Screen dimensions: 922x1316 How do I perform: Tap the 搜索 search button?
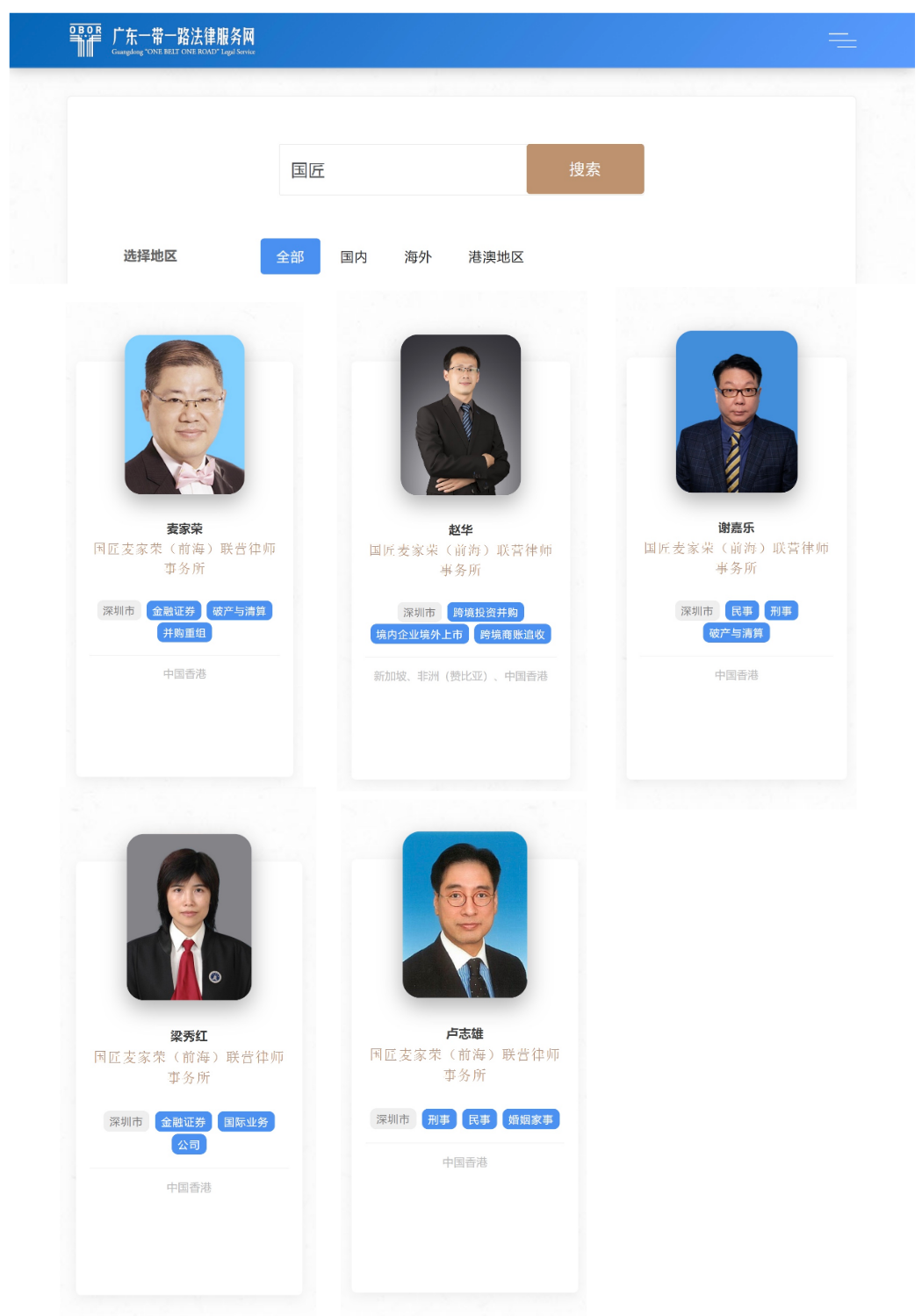[585, 169]
